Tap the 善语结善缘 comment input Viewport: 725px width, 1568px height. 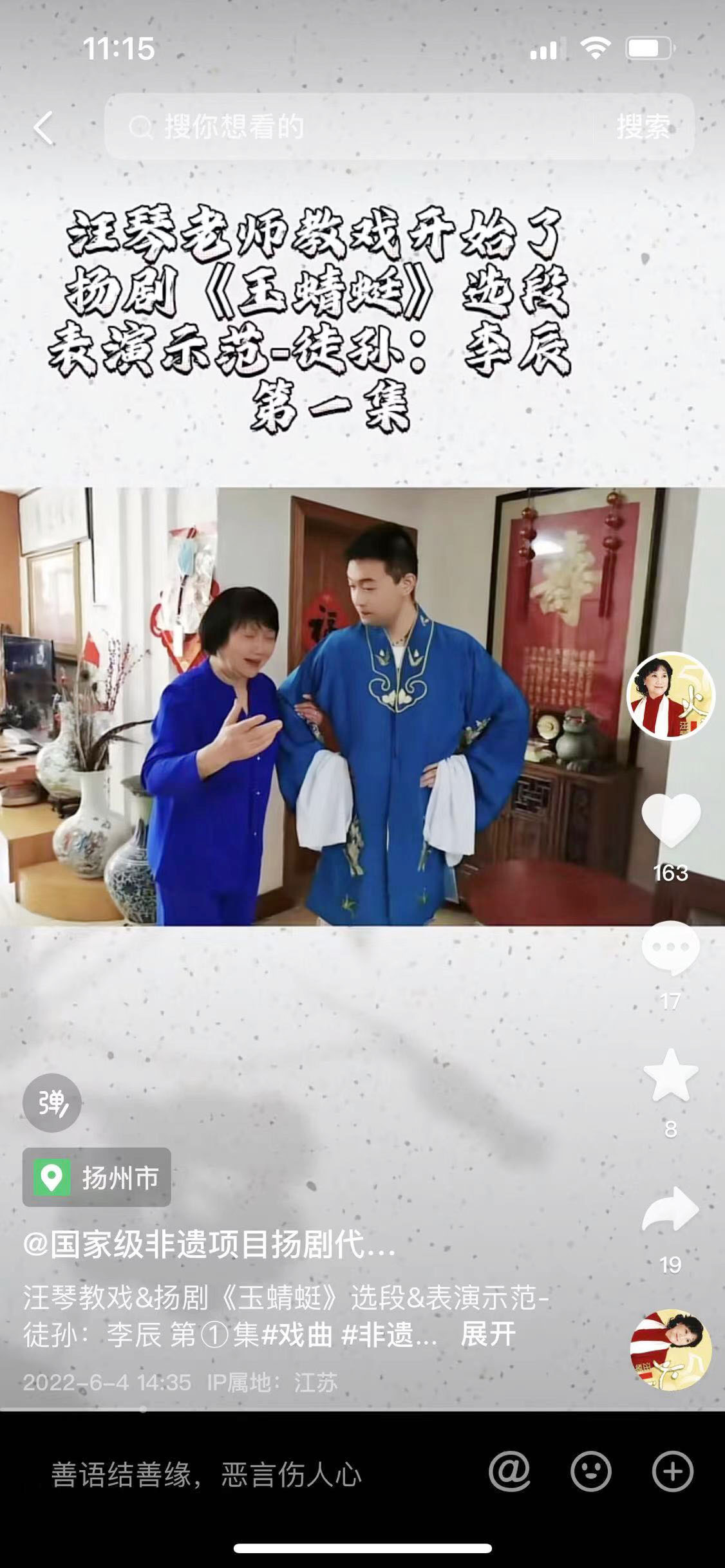206,1474
